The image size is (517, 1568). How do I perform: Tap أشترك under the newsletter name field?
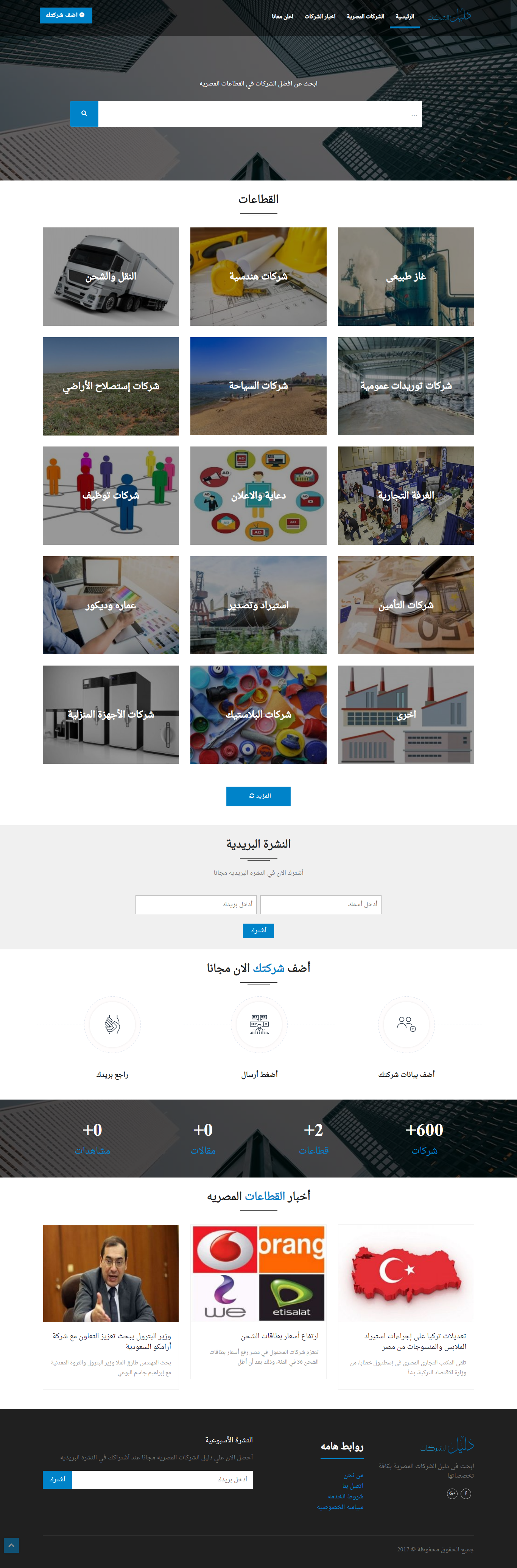(258, 930)
